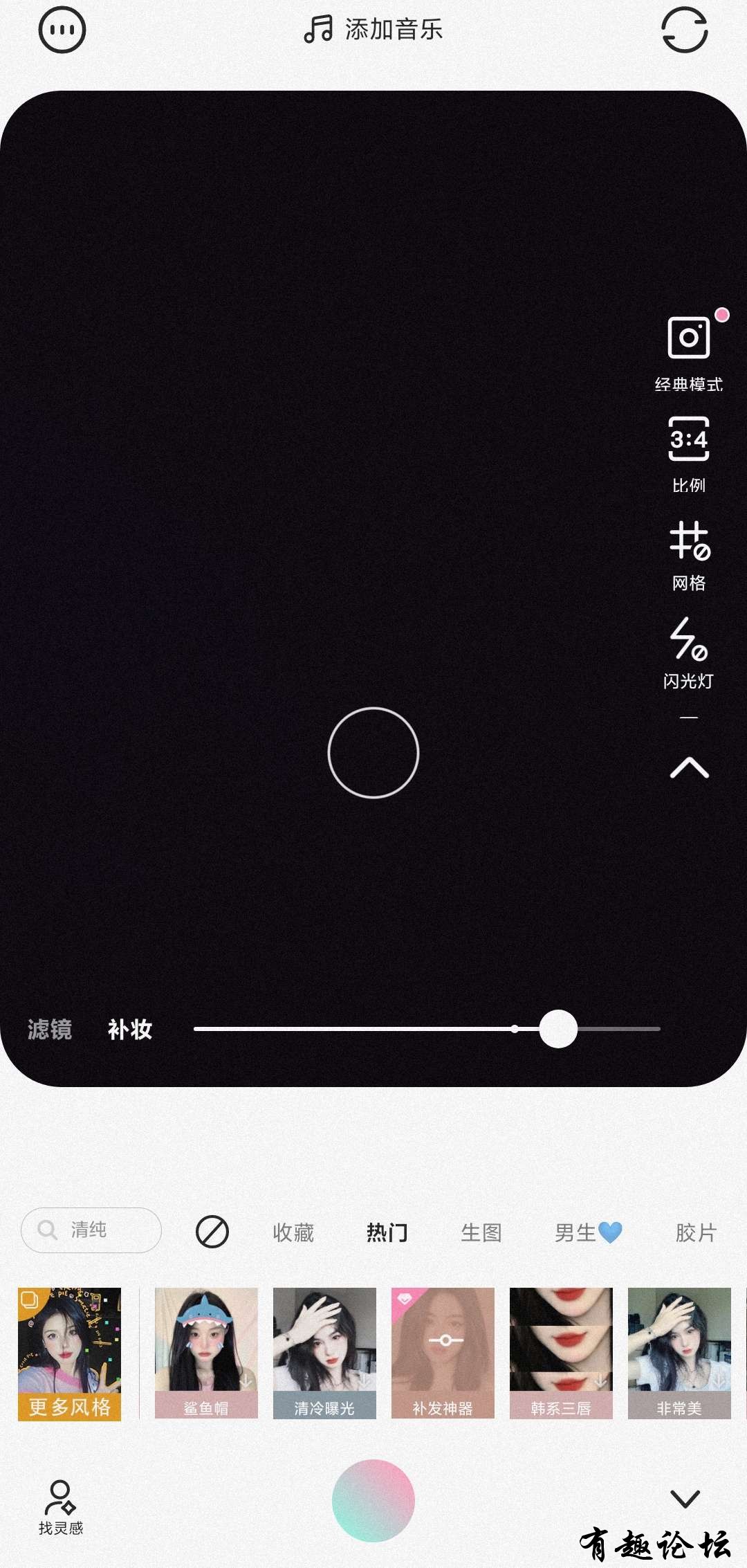This screenshot has width=747, height=1568.
Task: Open the 清纯 search box
Action: point(91,1230)
